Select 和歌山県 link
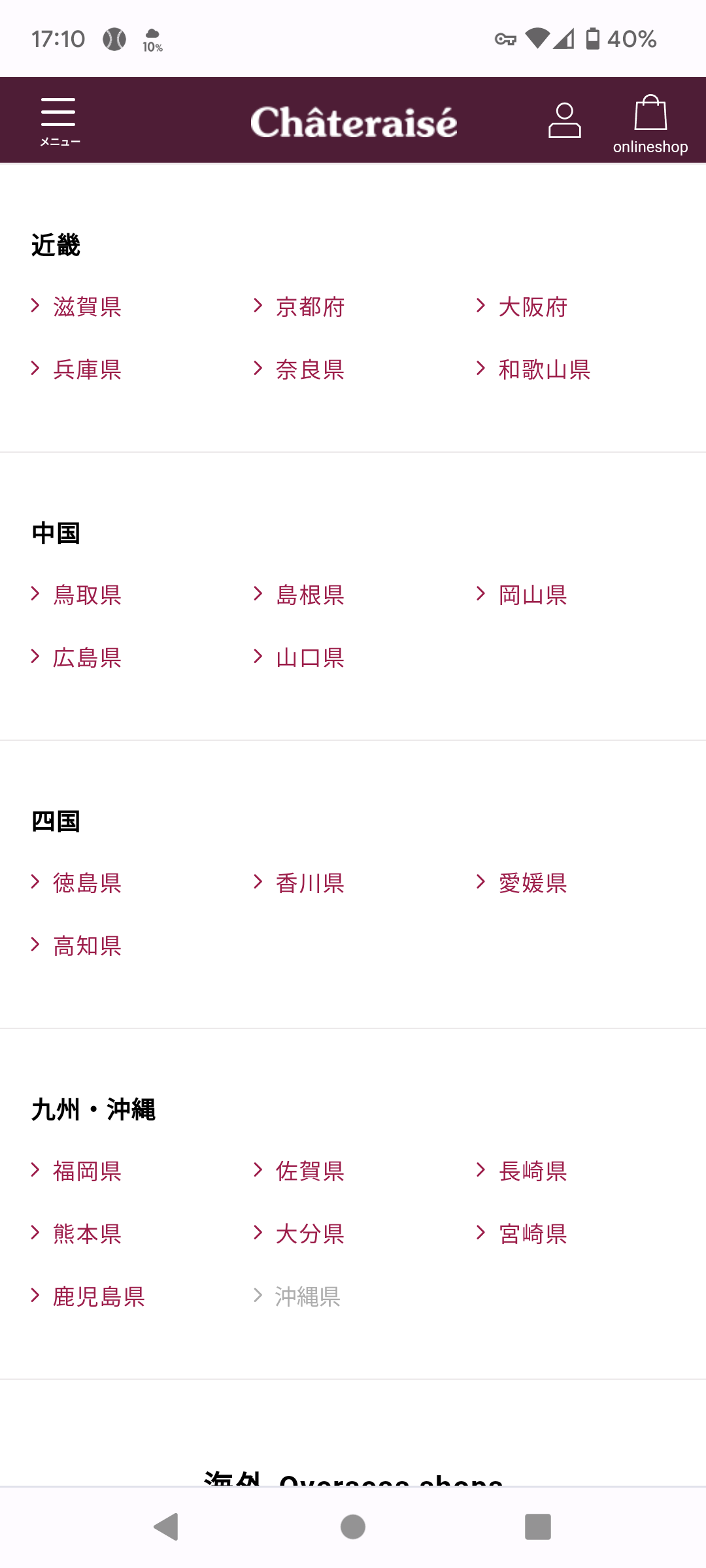Screen dimensions: 706x1568 544,369
